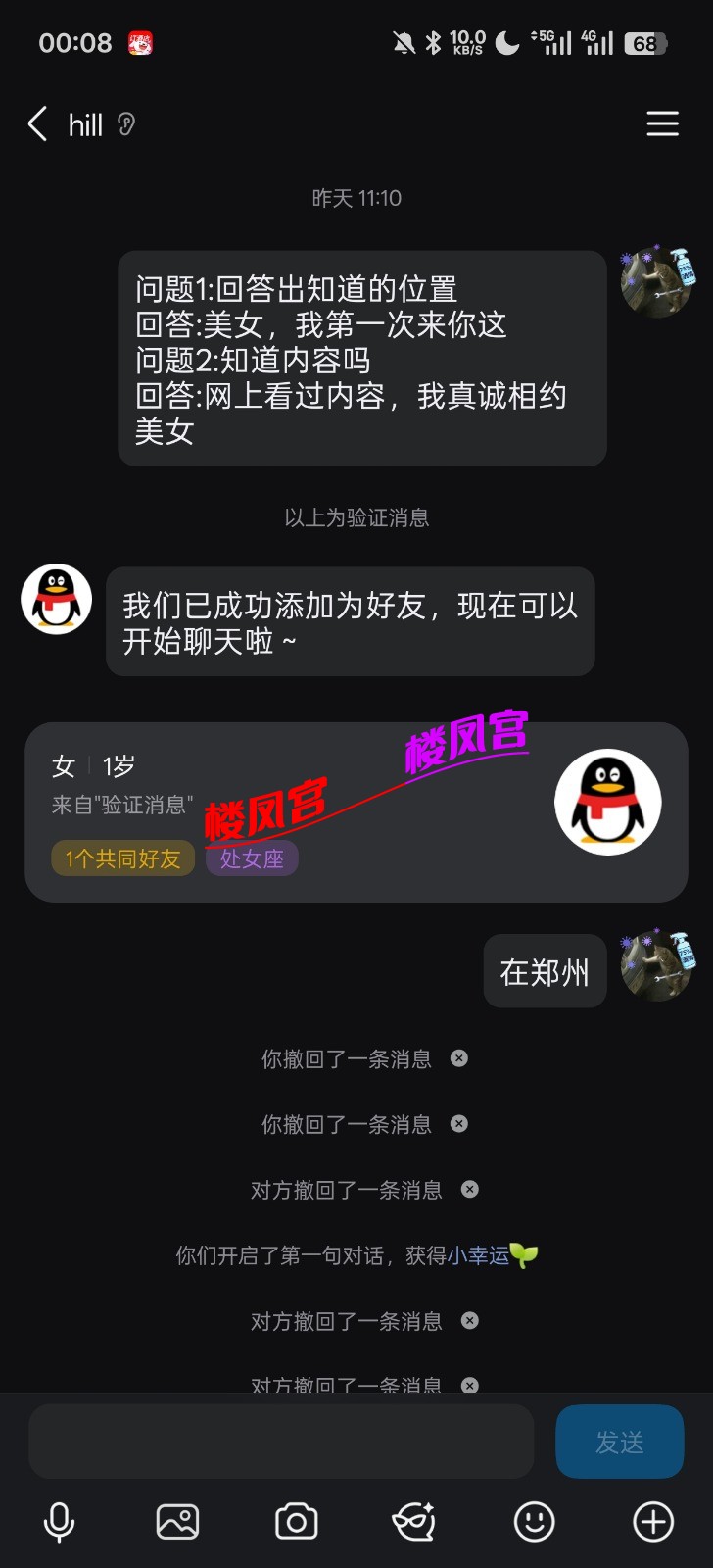Open the chat settings hamburger menu
Screen dimensions: 713x1568
click(662, 123)
